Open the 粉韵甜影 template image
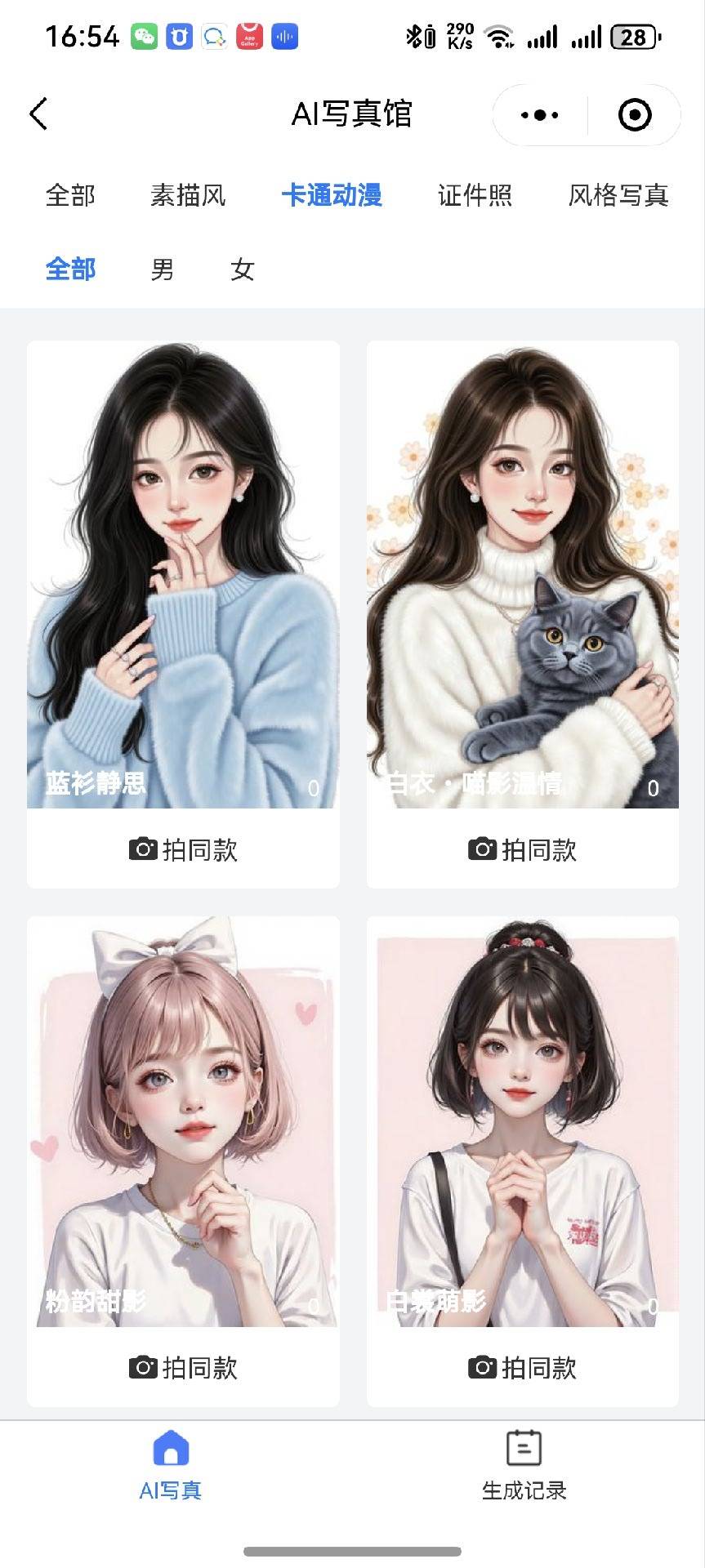705x1568 pixels. coord(183,1120)
